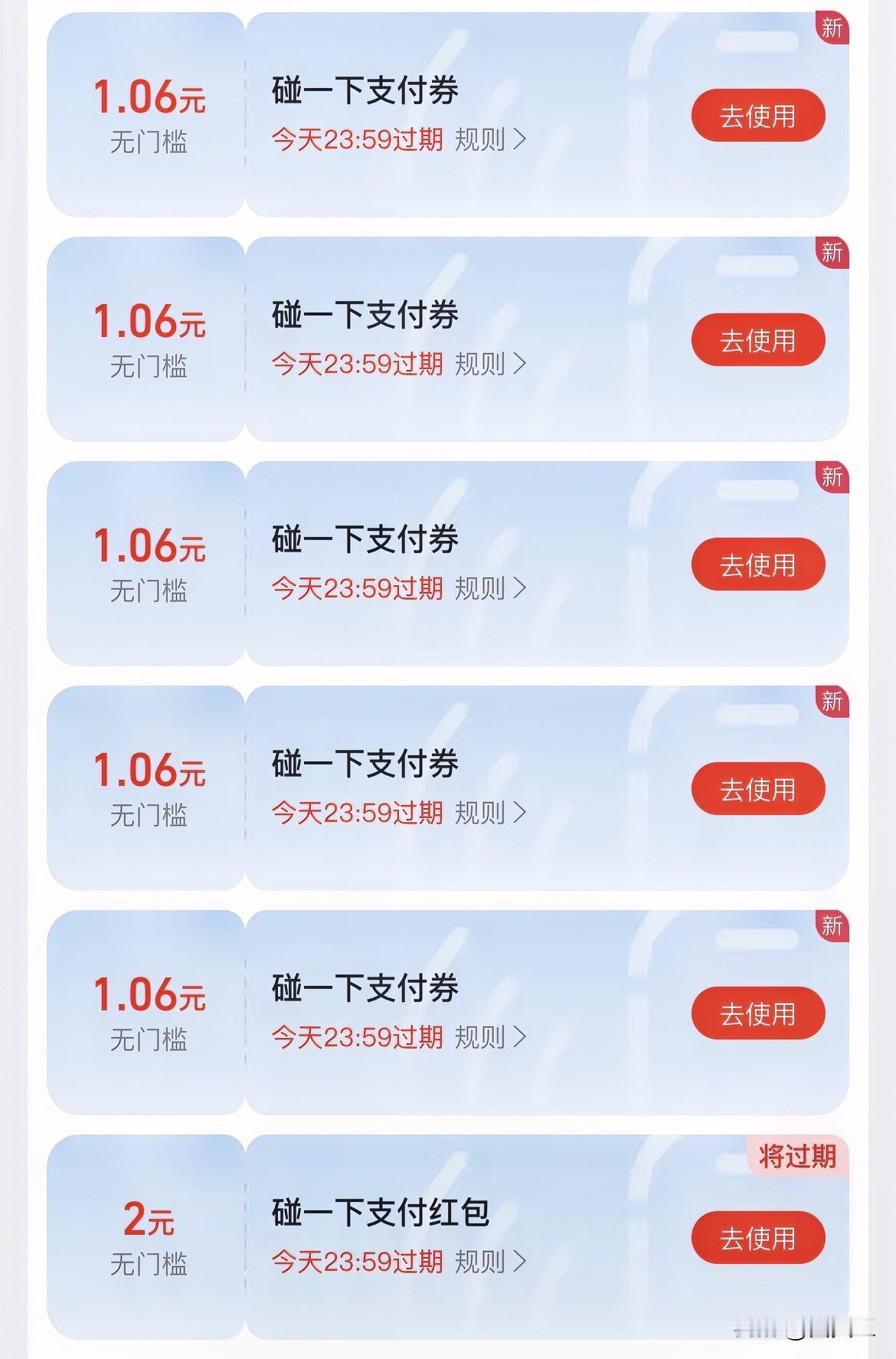点击第三张1.06元券的去使用按钮
Viewport: 896px width, 1359px height.
(x=757, y=564)
